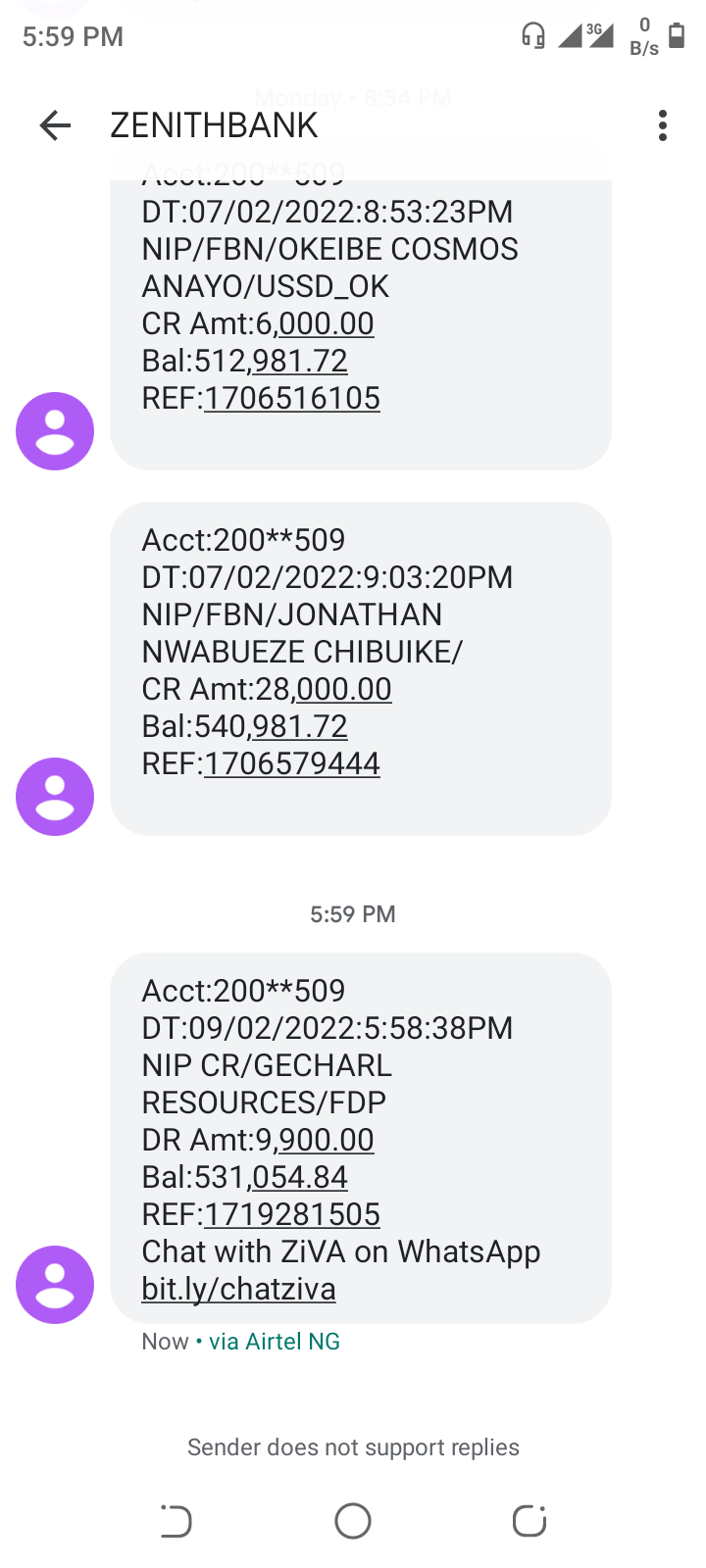The height and width of the screenshot is (1568, 706).
Task: Tap the reference number 1706516105
Action: (x=292, y=398)
